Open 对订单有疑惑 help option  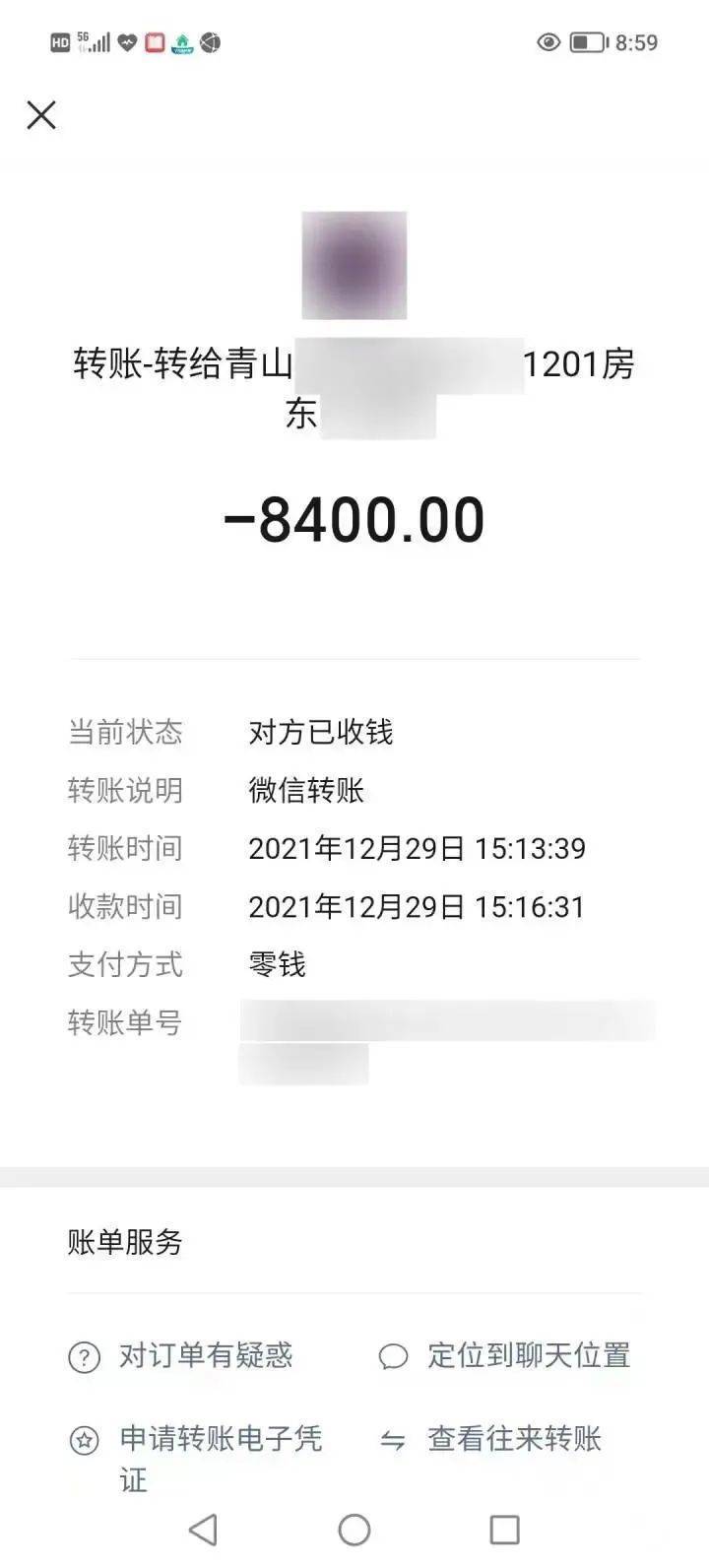click(205, 1356)
